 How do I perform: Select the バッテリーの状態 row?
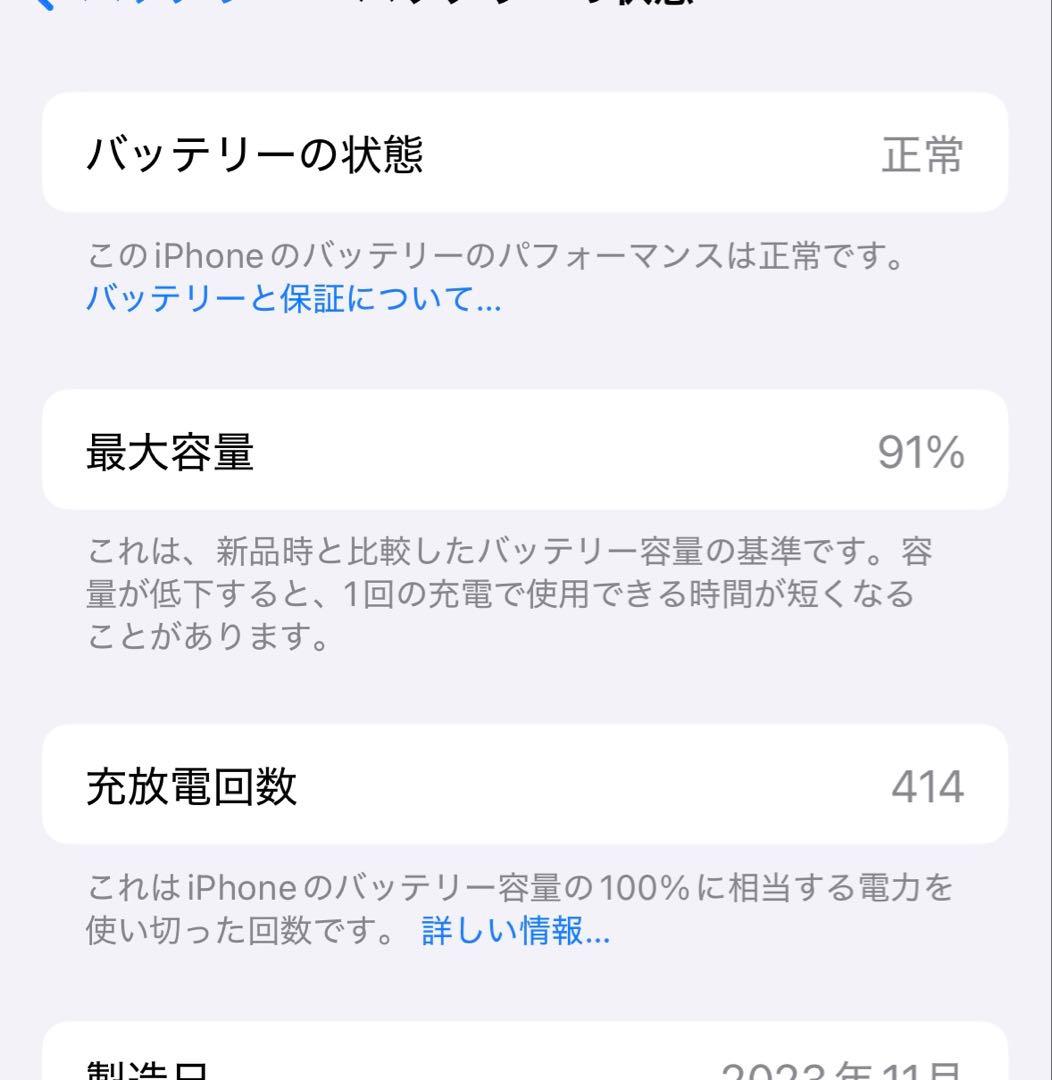(x=526, y=150)
